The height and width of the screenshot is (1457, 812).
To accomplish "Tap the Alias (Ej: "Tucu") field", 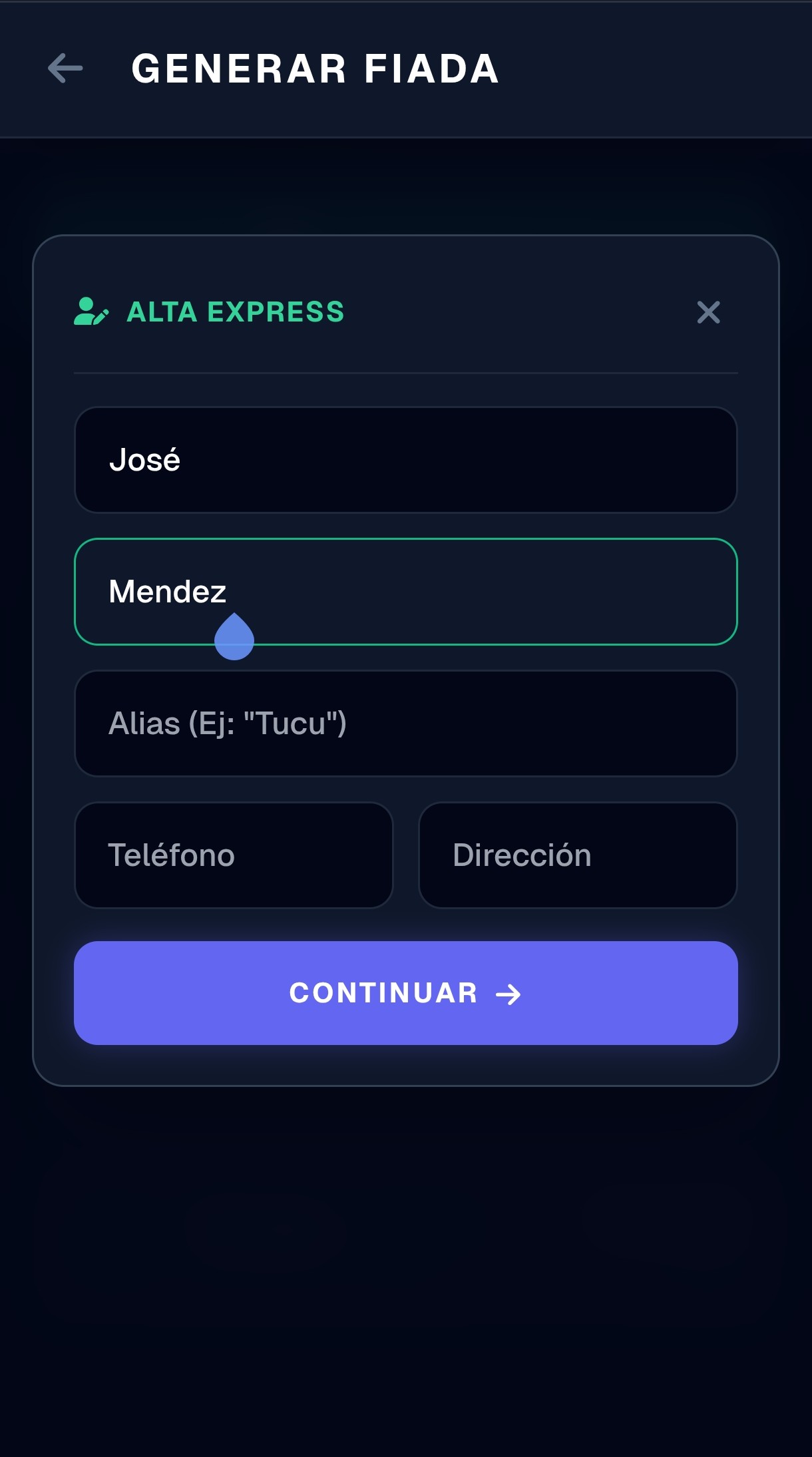I will tap(406, 724).
